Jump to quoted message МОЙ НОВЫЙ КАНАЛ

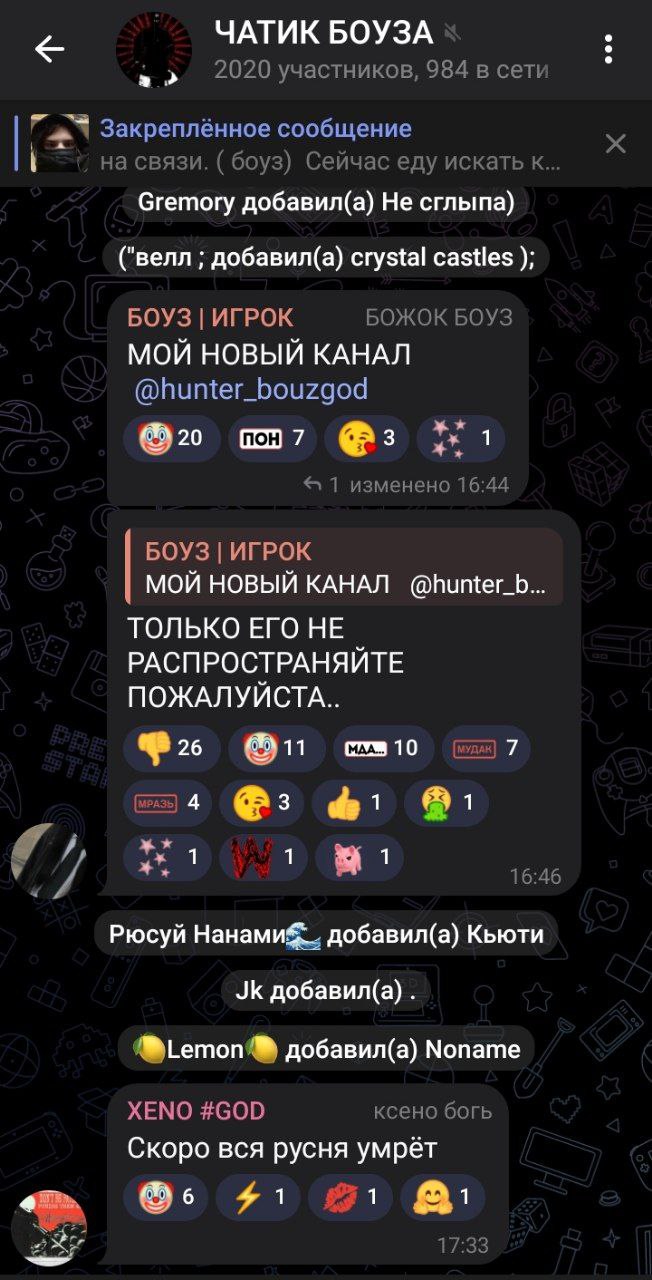point(344,567)
